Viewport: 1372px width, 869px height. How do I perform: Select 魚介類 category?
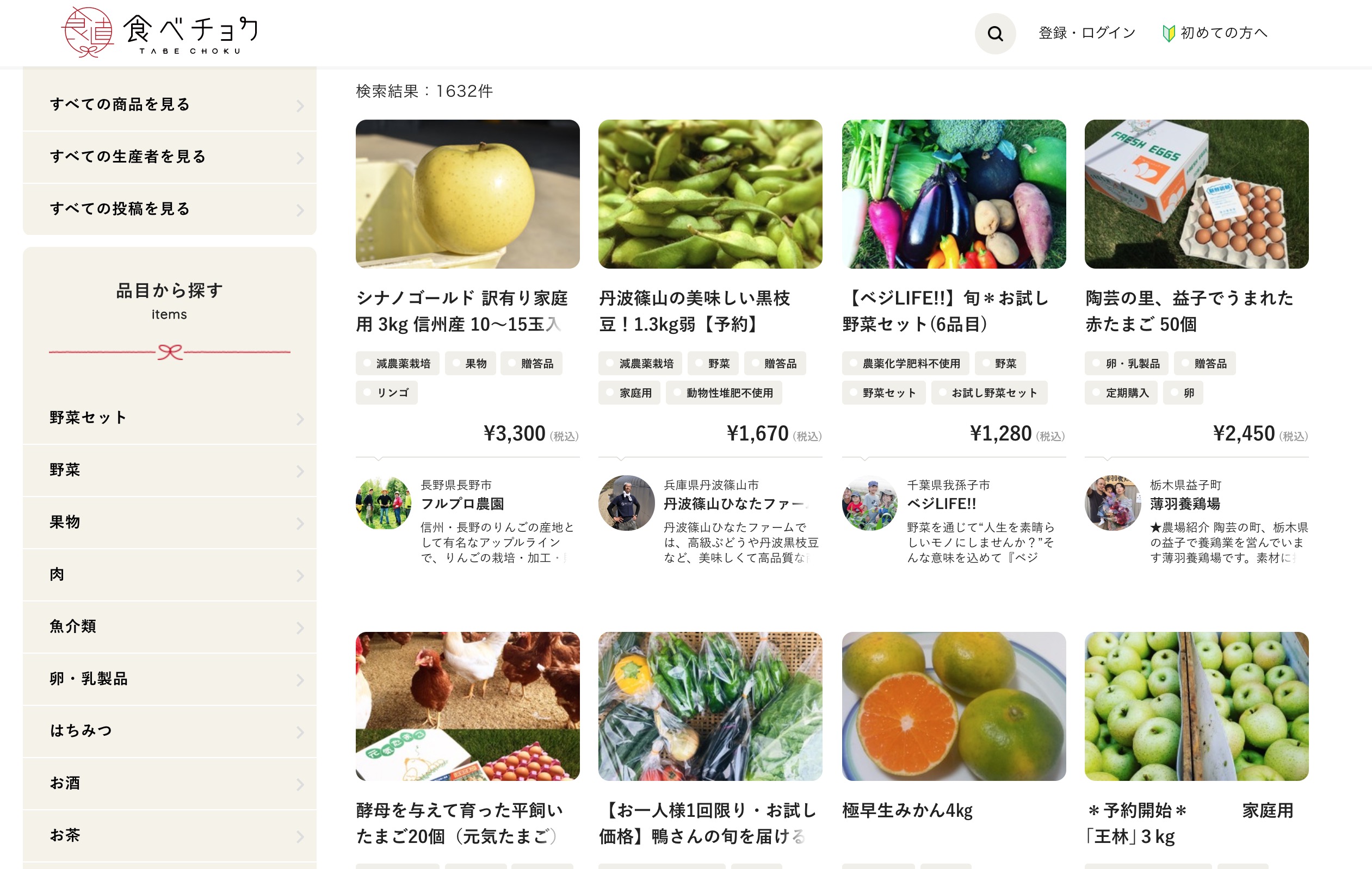click(169, 626)
